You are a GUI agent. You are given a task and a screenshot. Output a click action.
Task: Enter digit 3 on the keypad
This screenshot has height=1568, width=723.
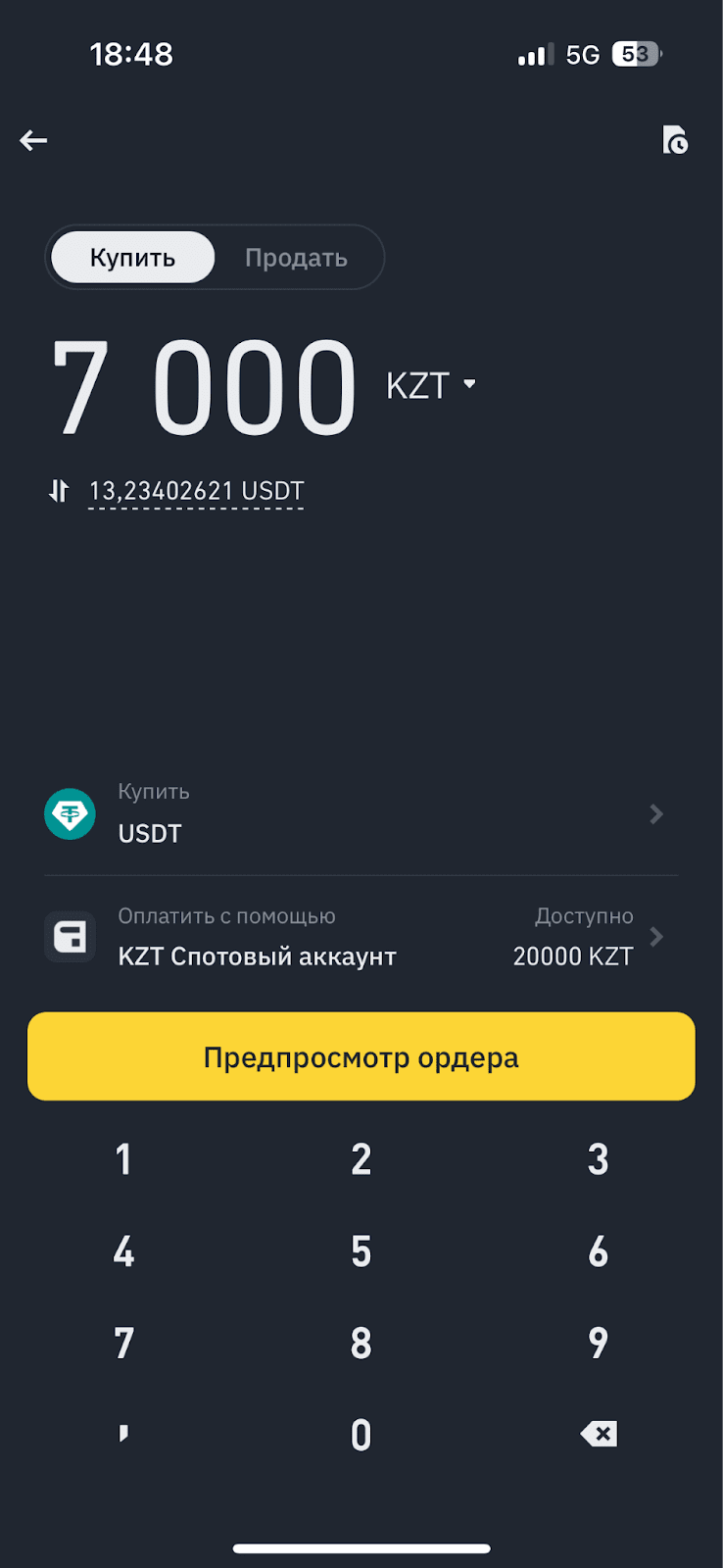tap(598, 1159)
